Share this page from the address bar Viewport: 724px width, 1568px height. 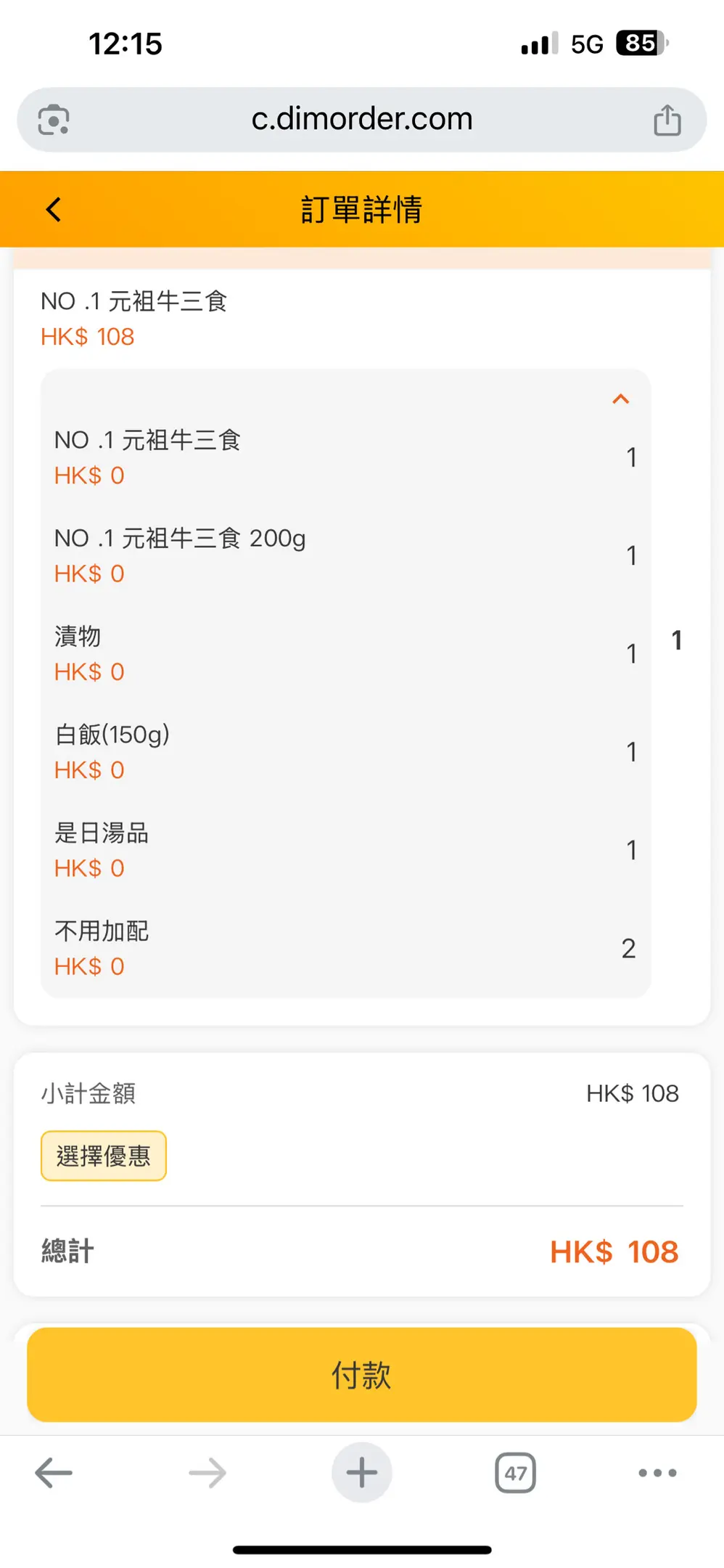click(667, 120)
